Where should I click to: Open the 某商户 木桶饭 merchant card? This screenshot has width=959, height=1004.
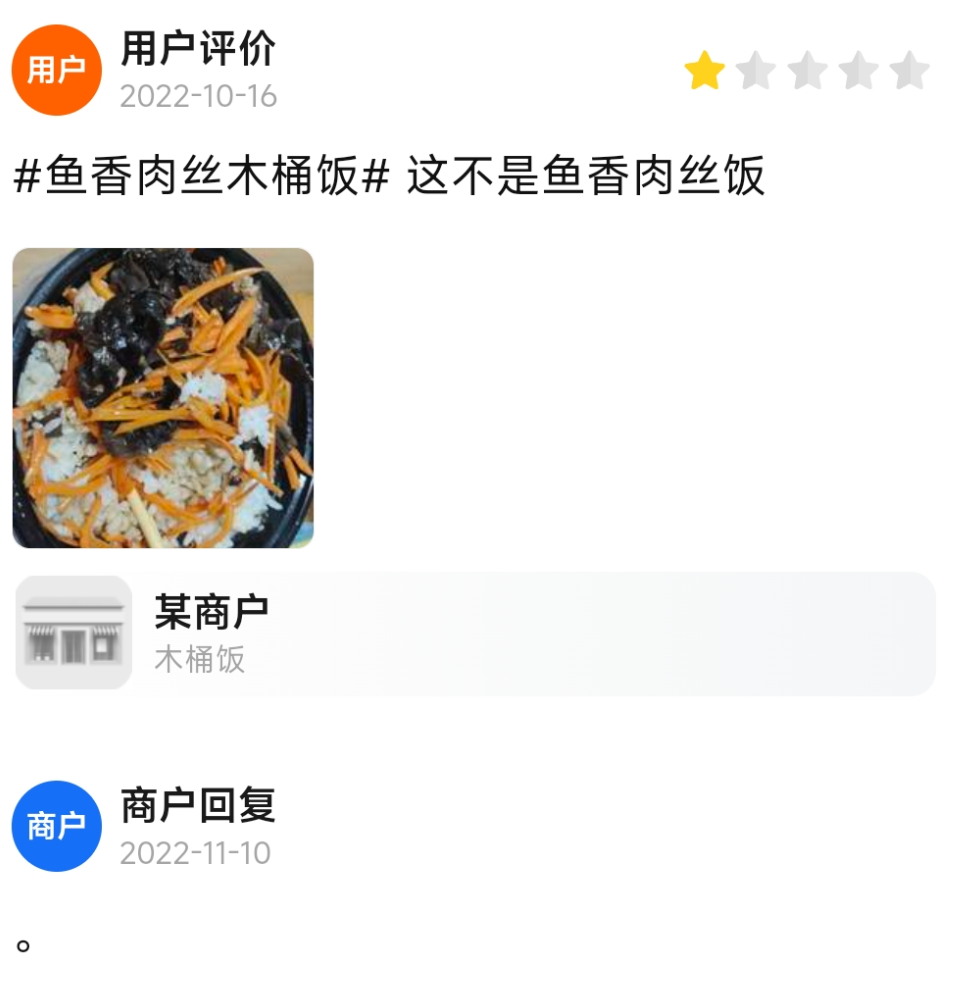tap(476, 633)
